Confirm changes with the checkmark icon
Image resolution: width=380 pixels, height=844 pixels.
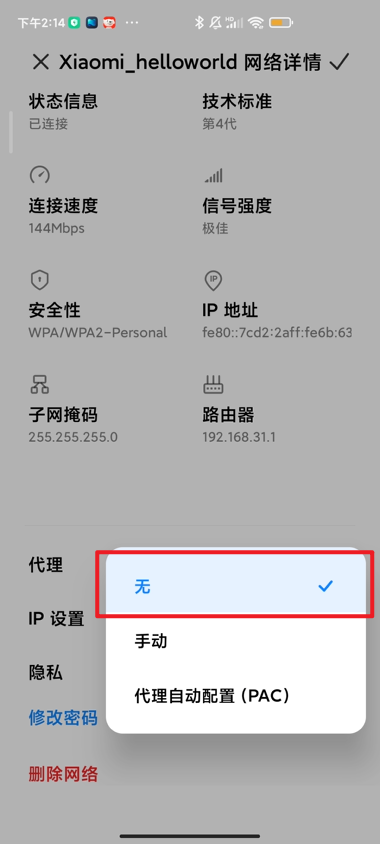(x=339, y=62)
